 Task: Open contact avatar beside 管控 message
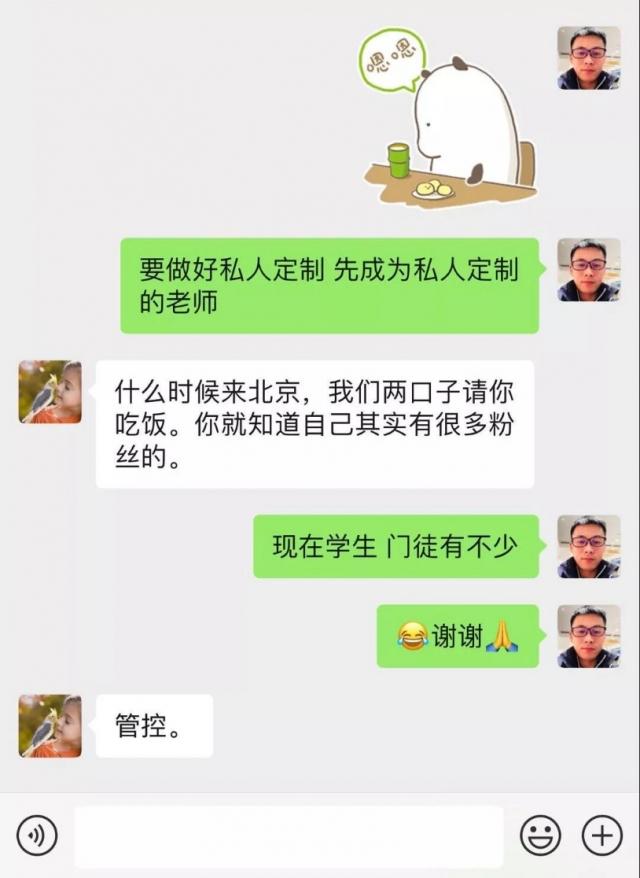(50, 726)
